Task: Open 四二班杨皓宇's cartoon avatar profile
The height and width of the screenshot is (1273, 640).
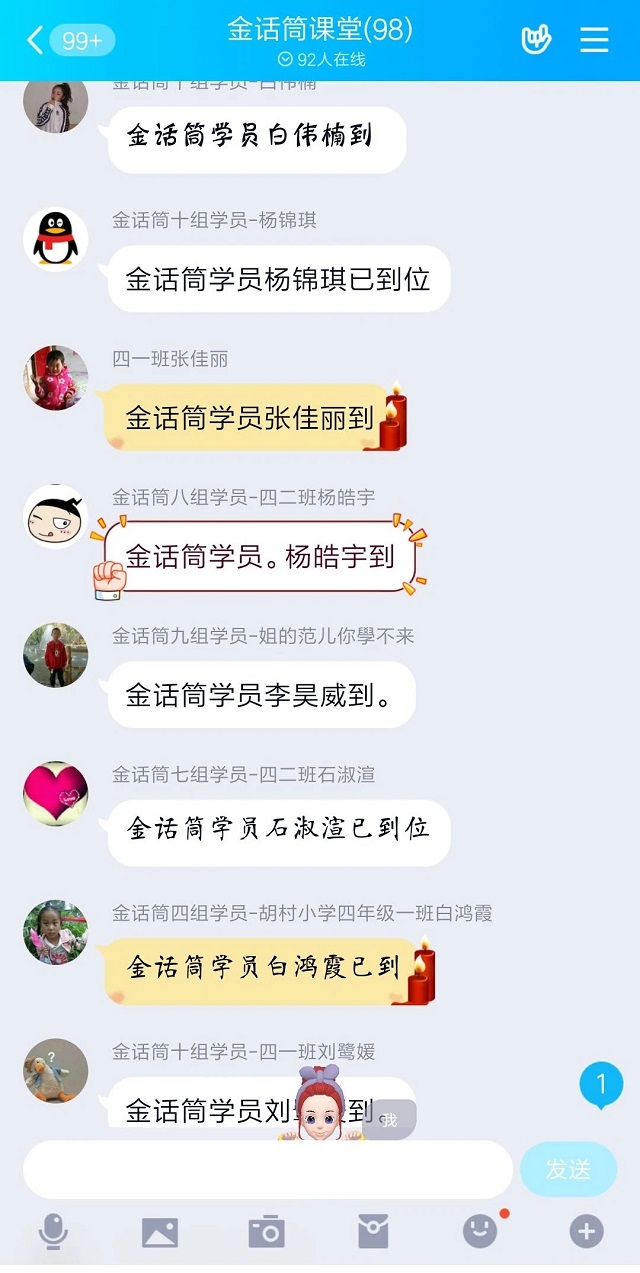Action: click(x=56, y=516)
